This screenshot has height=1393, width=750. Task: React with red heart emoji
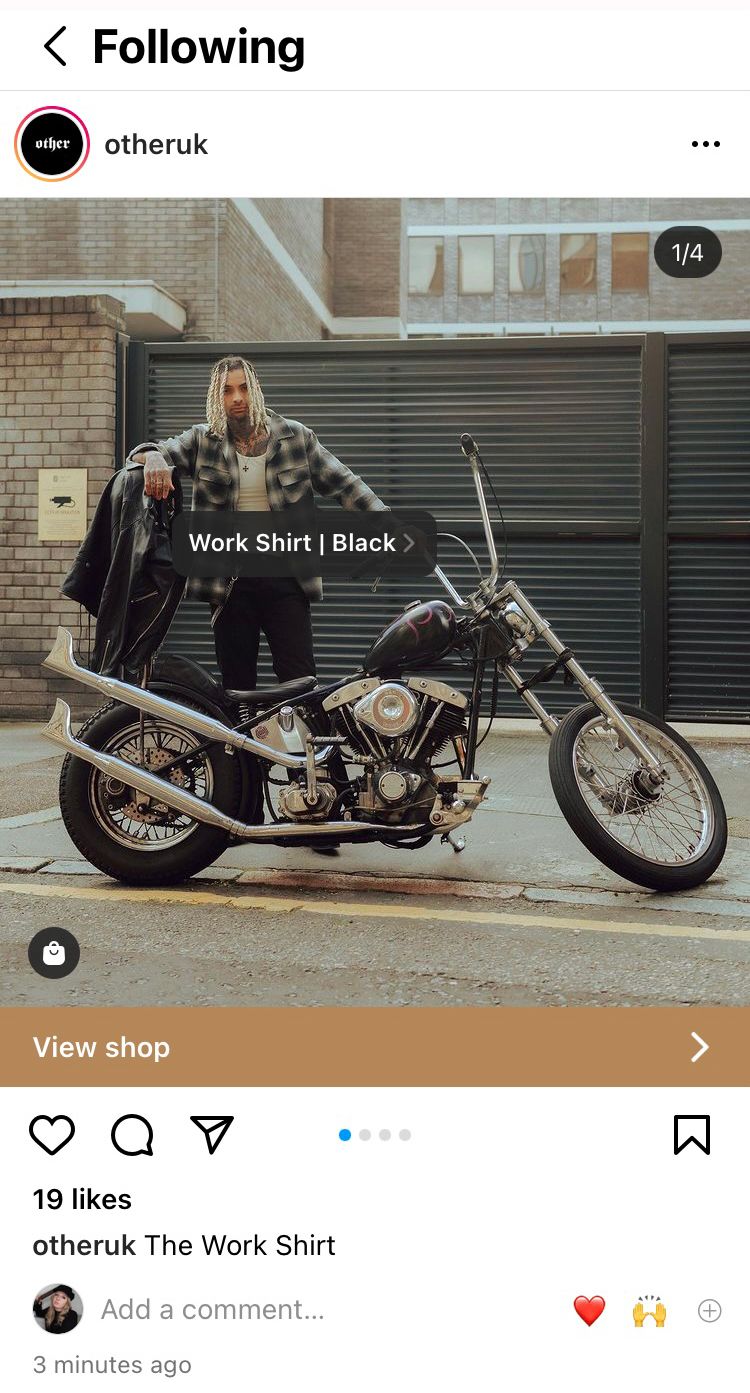[589, 1310]
